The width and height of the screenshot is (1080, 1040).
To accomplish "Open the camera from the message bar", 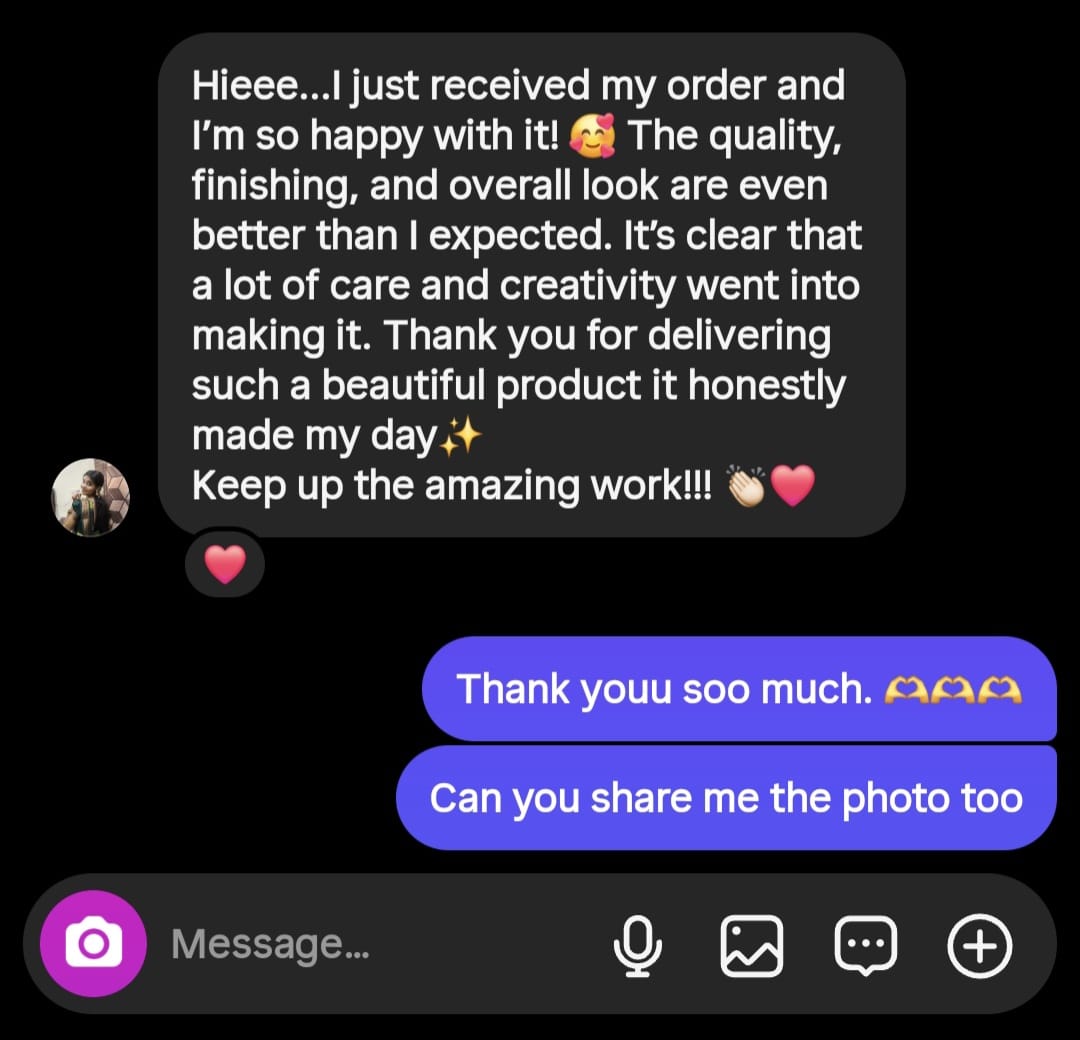I will 93,943.
